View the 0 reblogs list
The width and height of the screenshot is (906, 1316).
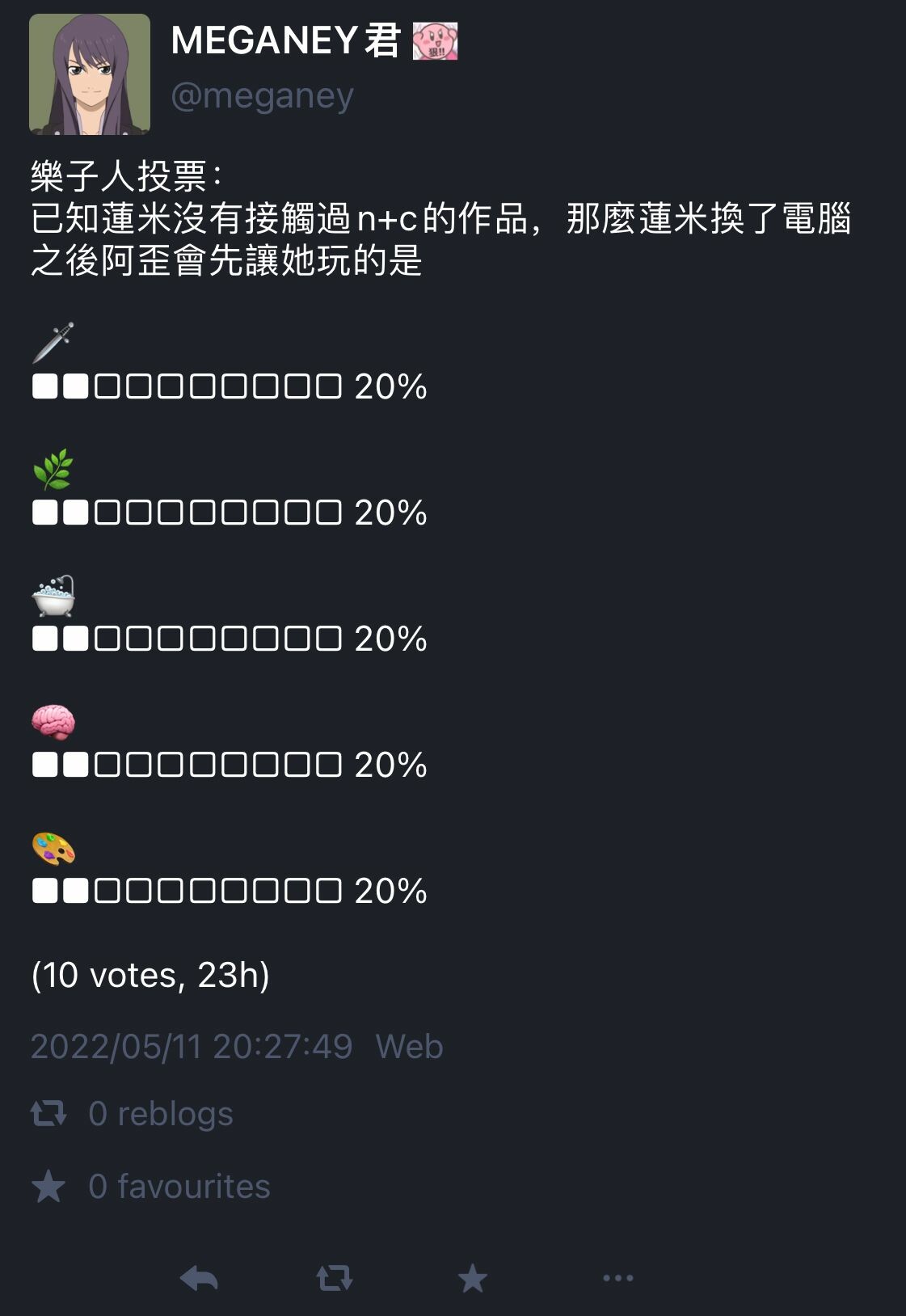pos(160,1114)
